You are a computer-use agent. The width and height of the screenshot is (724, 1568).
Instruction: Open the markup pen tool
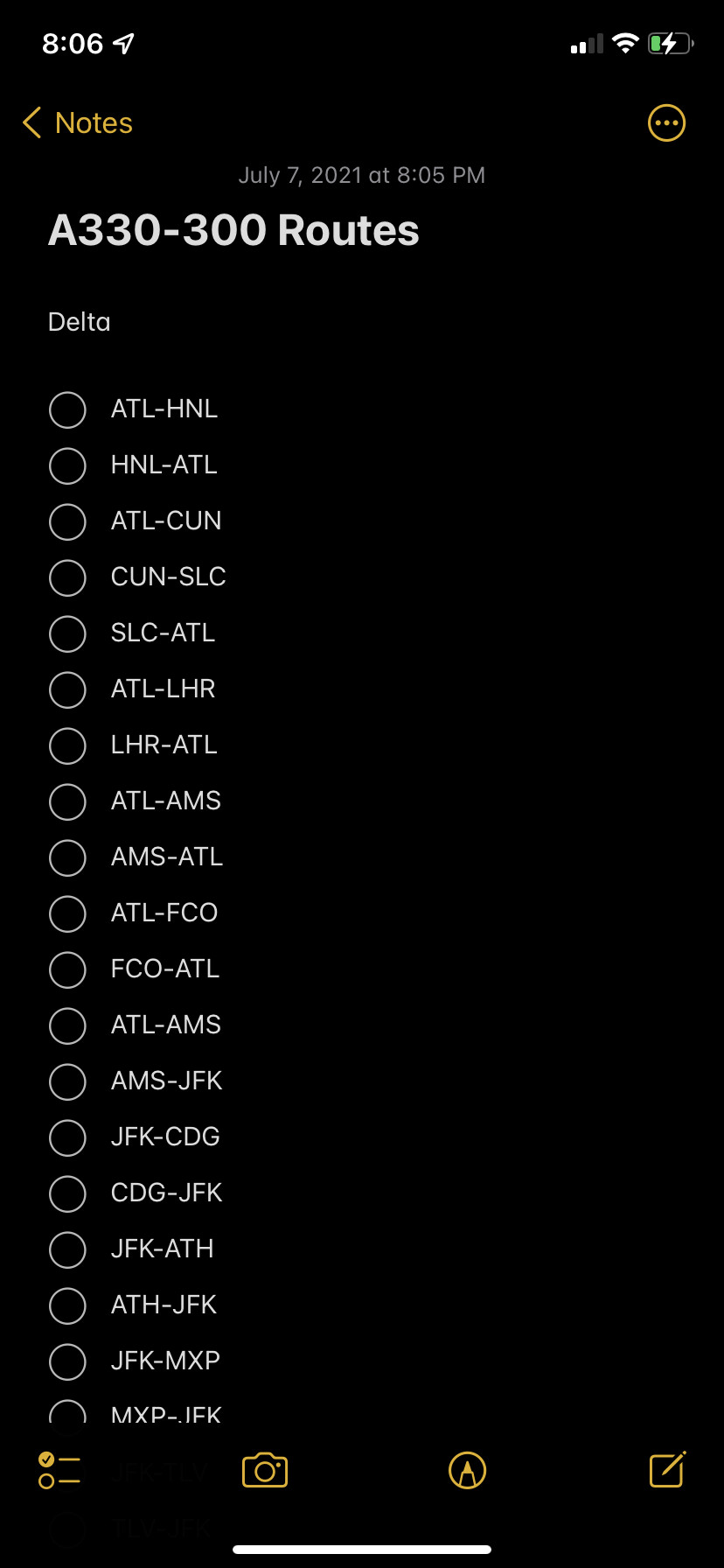coord(467,1470)
